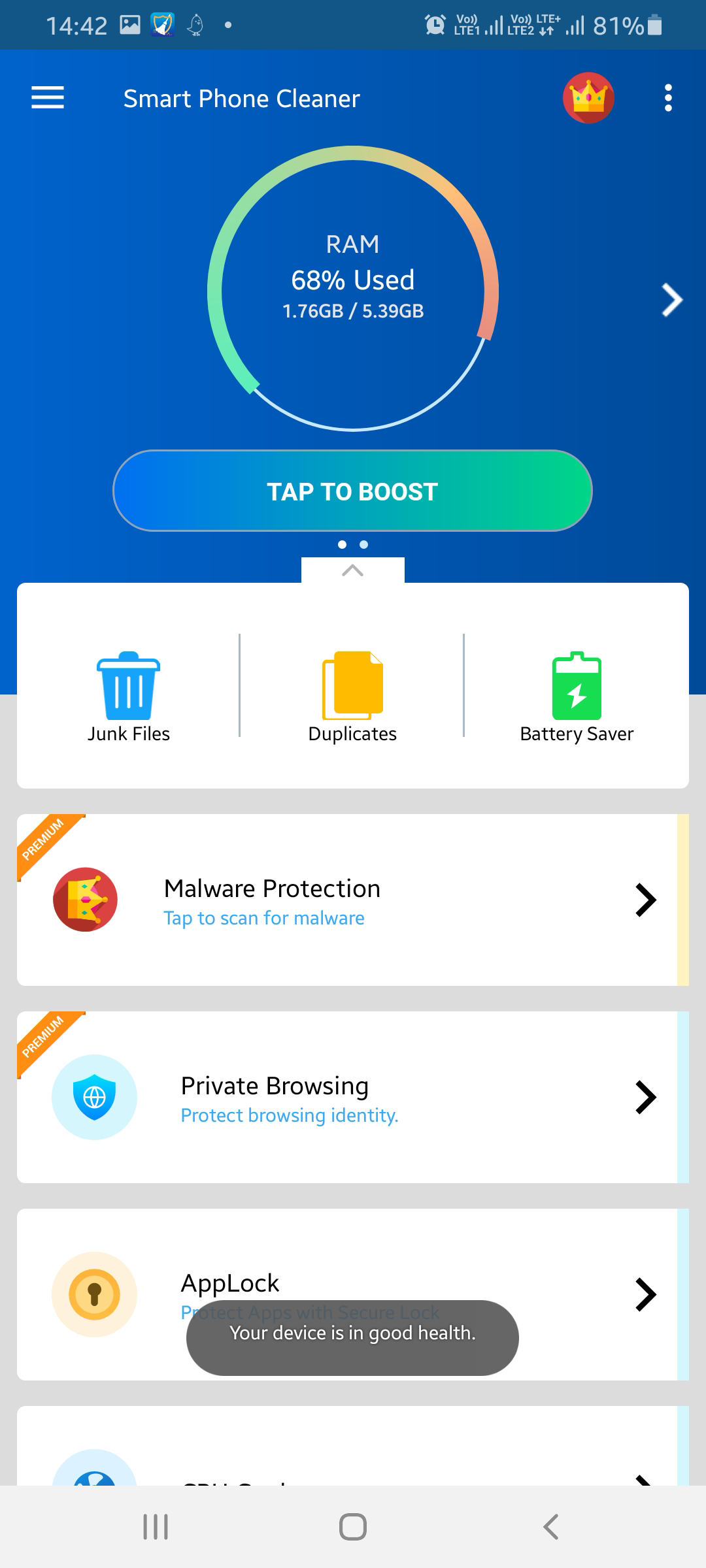
Task: Open Battery Saver
Action: click(x=577, y=697)
